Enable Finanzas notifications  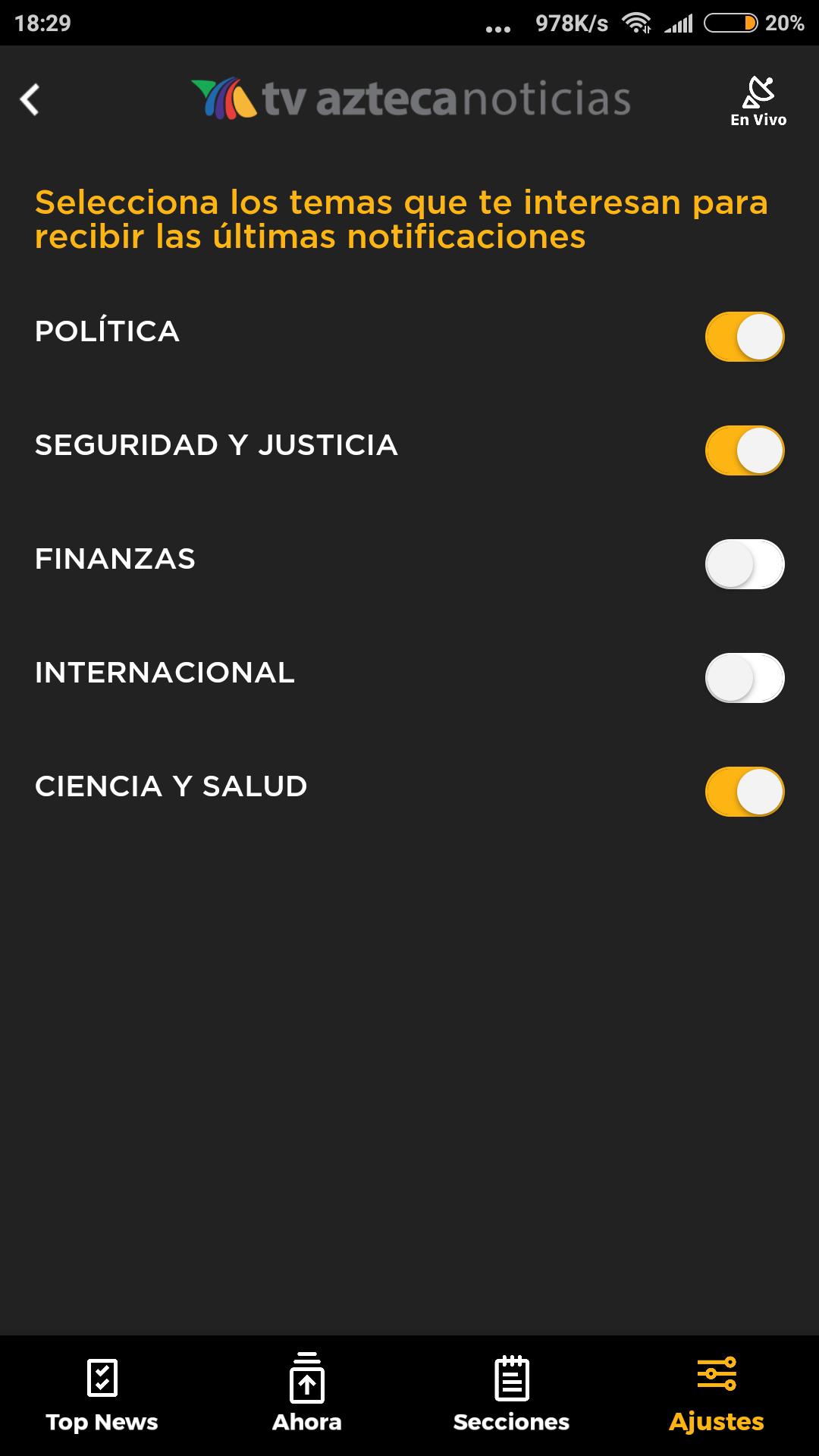click(x=745, y=564)
